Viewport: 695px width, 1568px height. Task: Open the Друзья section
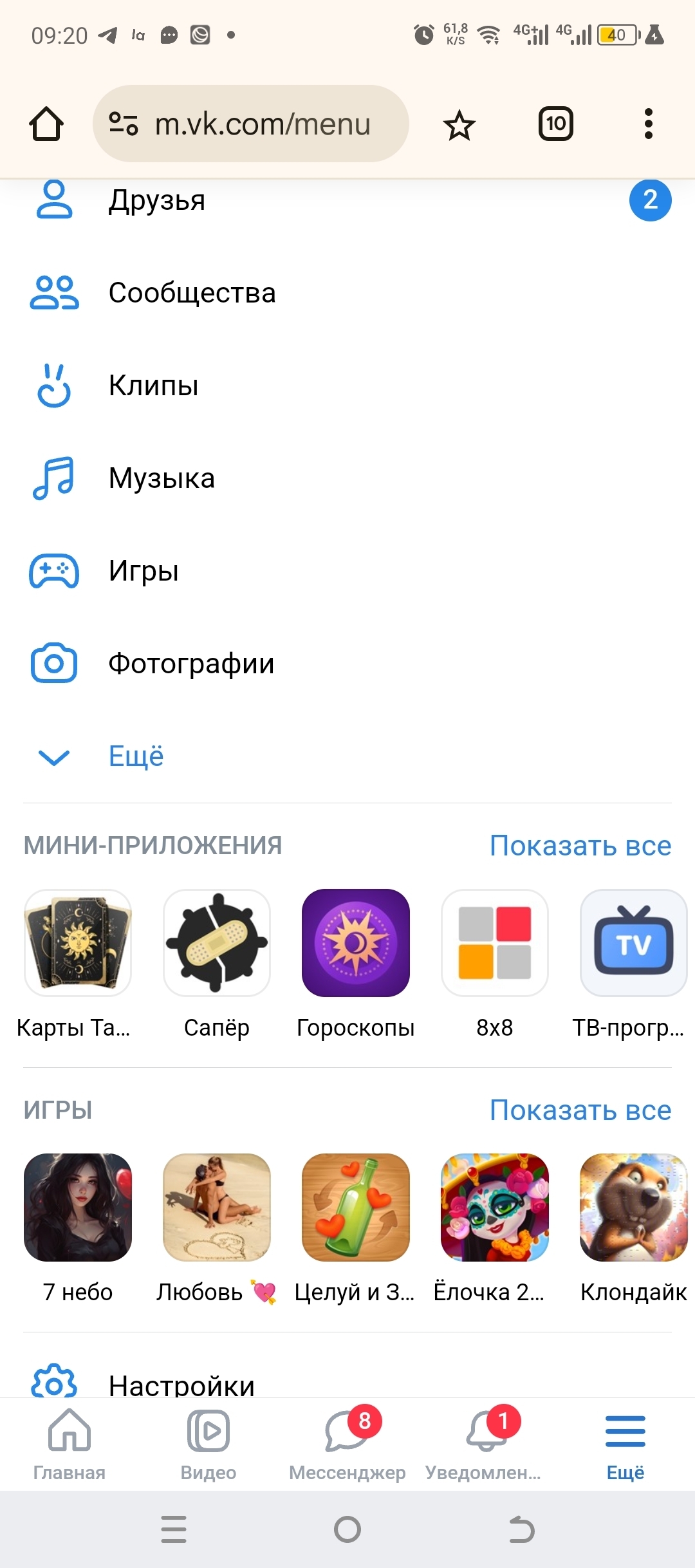[x=156, y=200]
